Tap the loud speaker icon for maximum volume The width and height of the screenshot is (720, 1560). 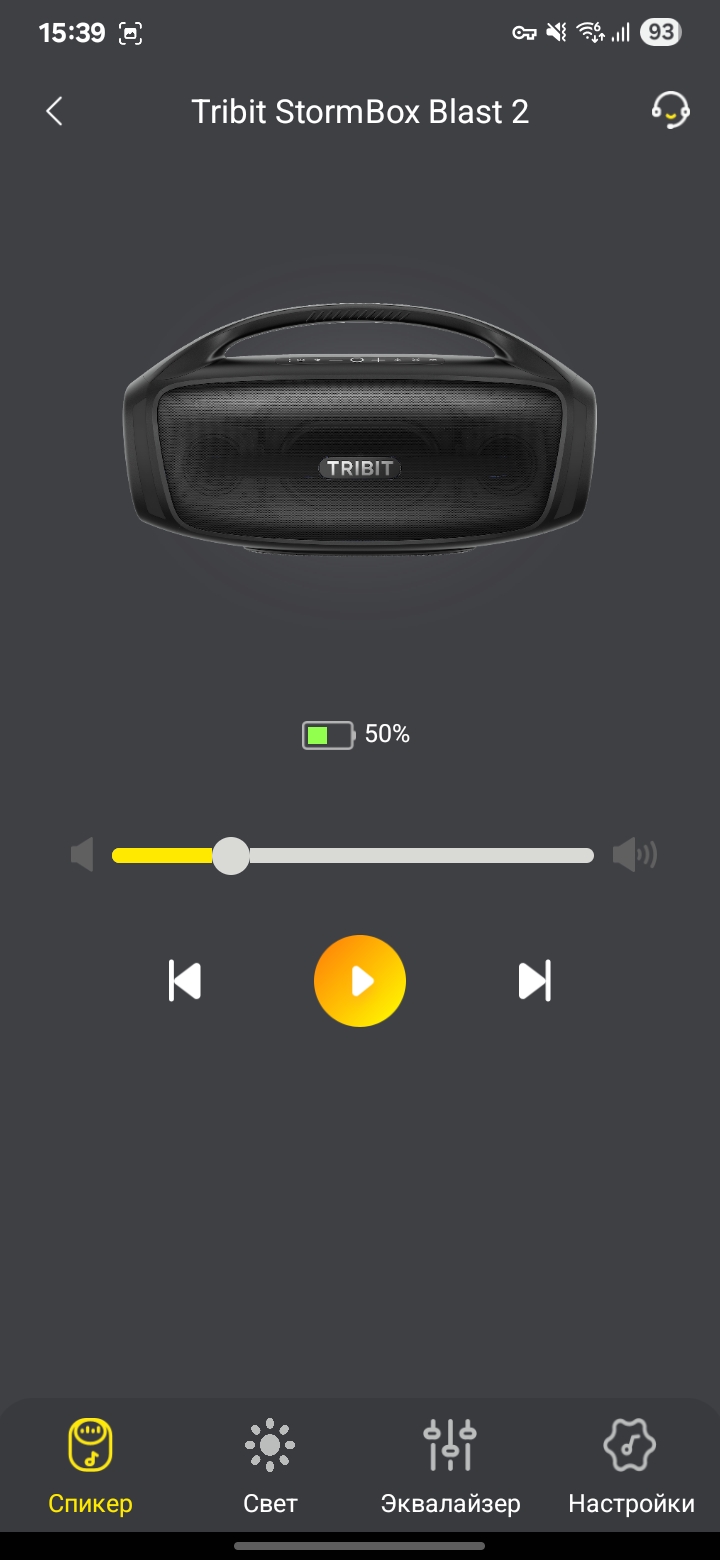click(x=635, y=855)
